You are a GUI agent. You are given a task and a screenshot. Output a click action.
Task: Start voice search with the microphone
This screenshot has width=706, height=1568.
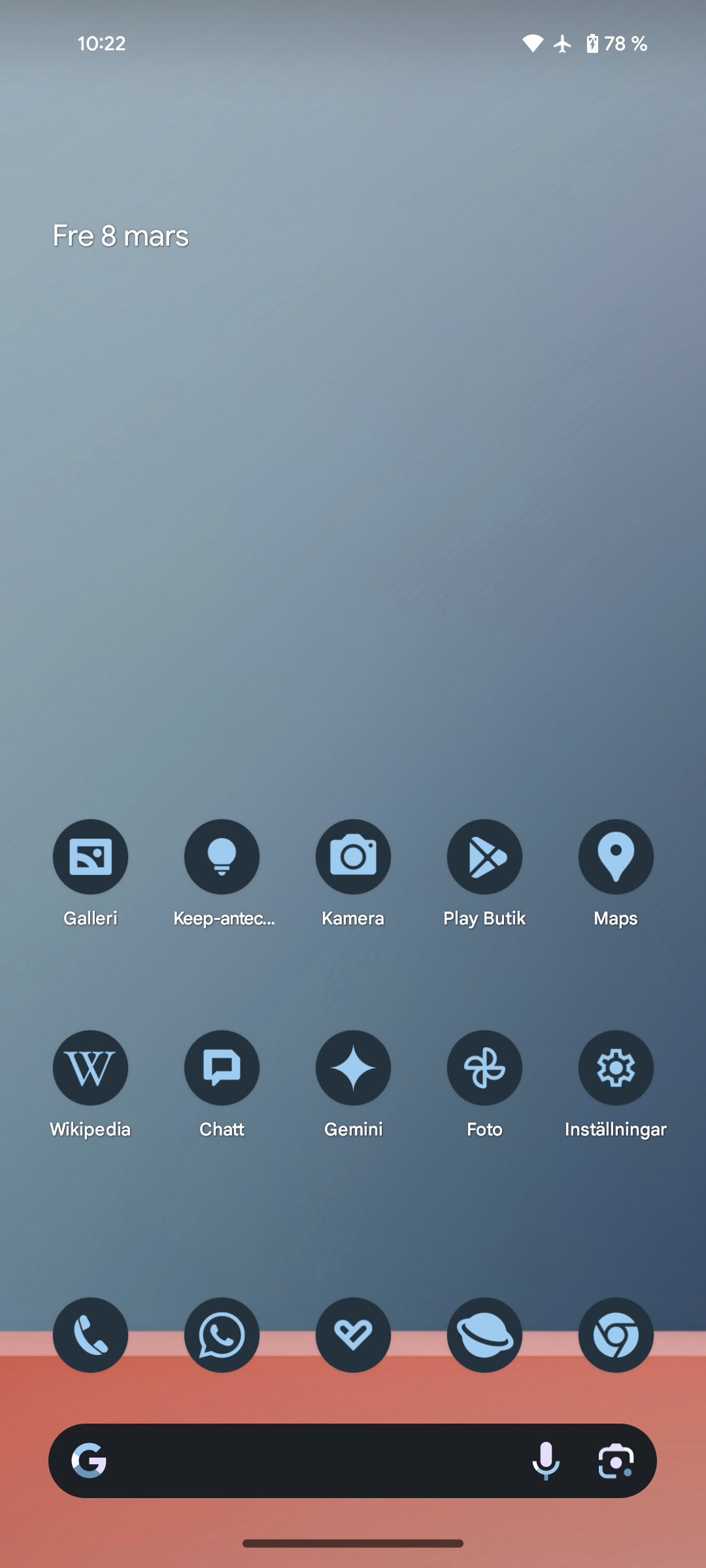(x=546, y=1461)
